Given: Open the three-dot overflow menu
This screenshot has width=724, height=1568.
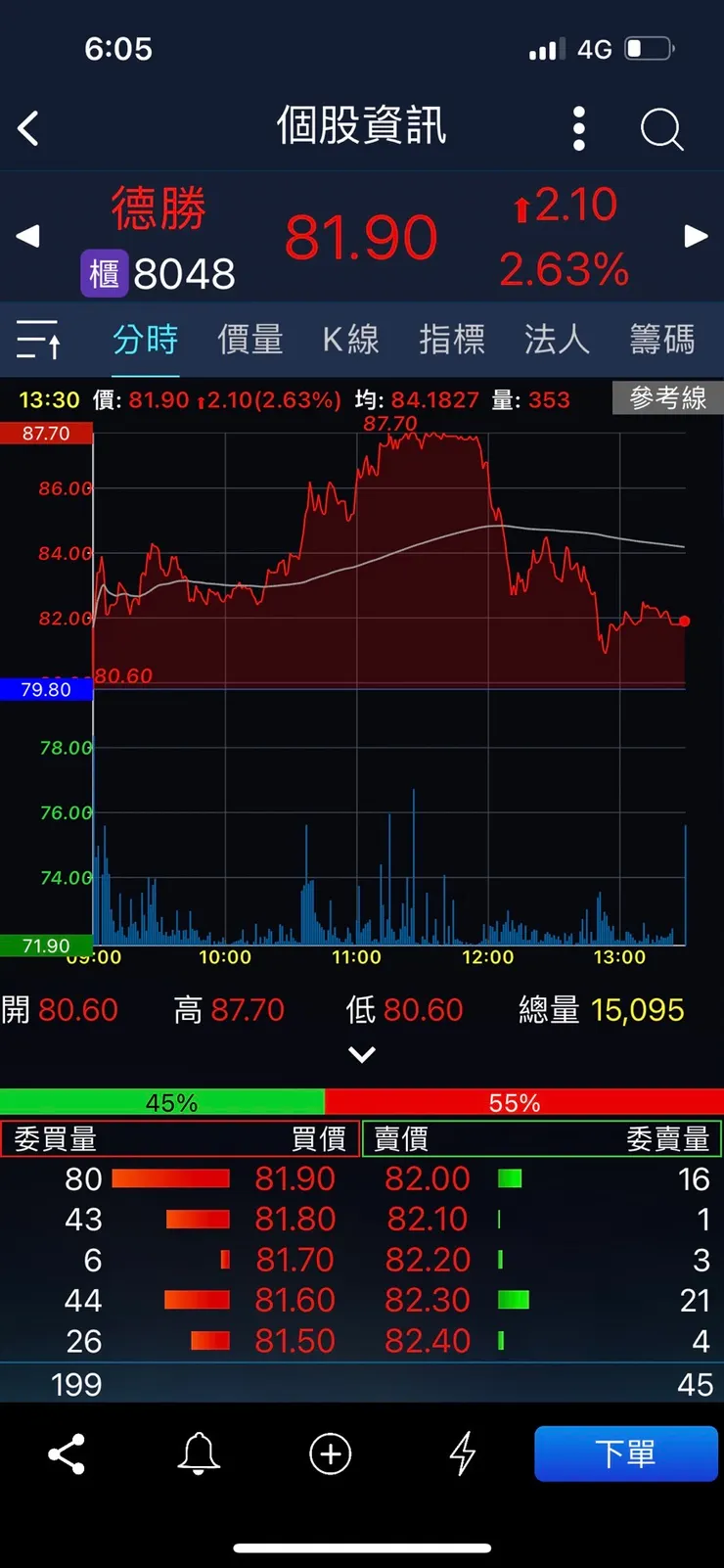Looking at the screenshot, I should tap(578, 128).
